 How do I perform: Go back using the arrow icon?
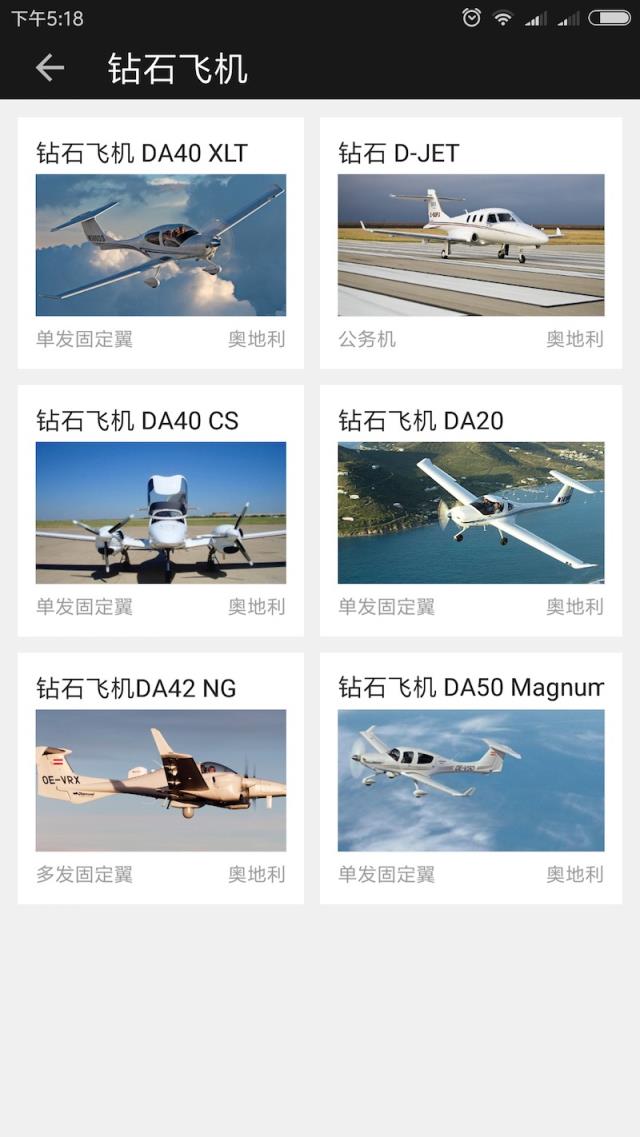pyautogui.click(x=49, y=68)
